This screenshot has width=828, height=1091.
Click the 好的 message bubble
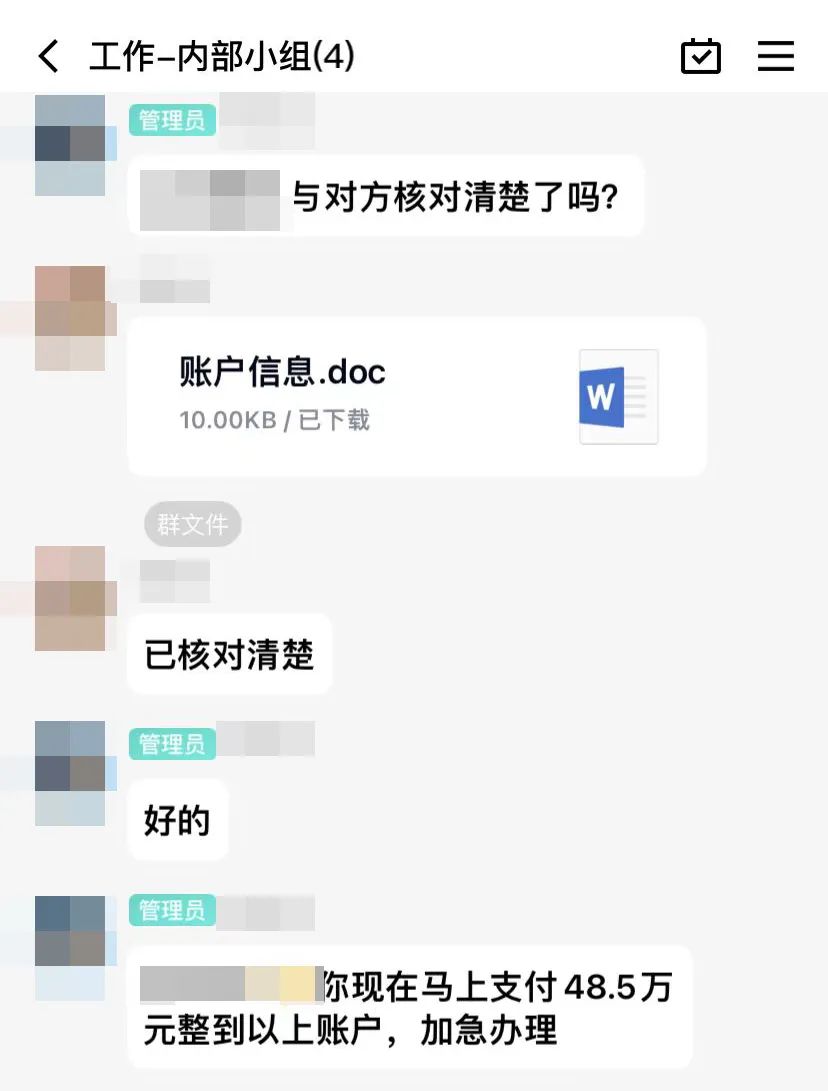[x=178, y=820]
